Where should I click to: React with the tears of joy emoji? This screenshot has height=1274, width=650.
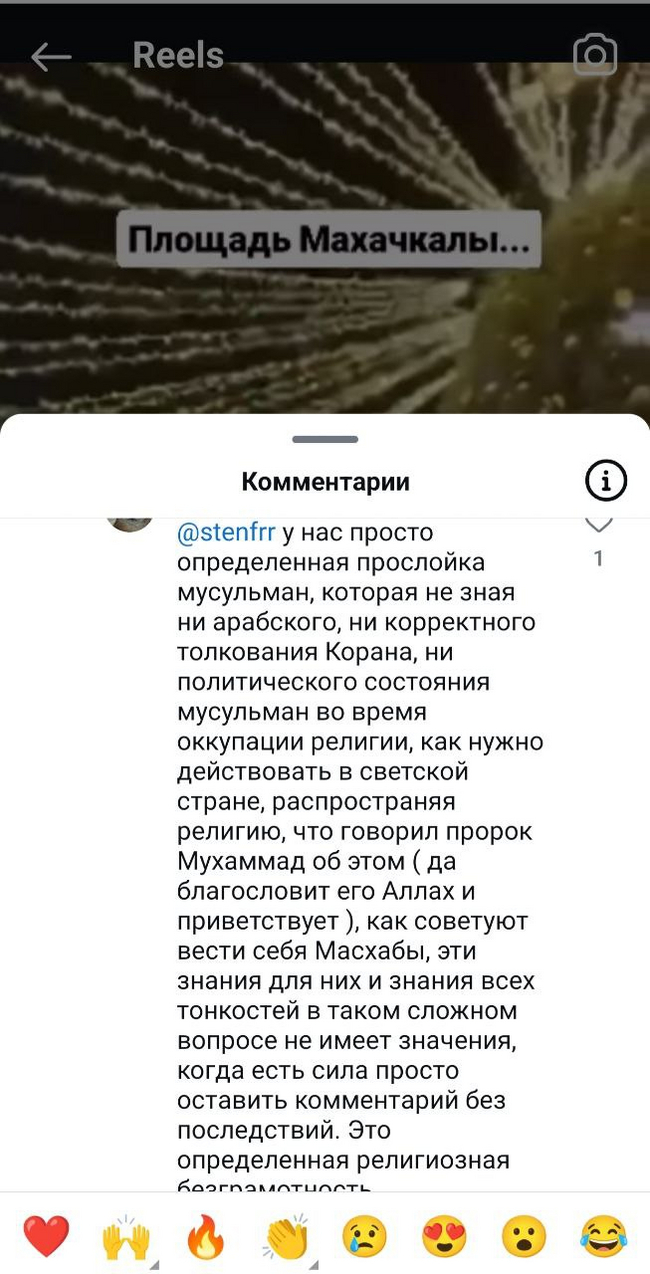603,1237
